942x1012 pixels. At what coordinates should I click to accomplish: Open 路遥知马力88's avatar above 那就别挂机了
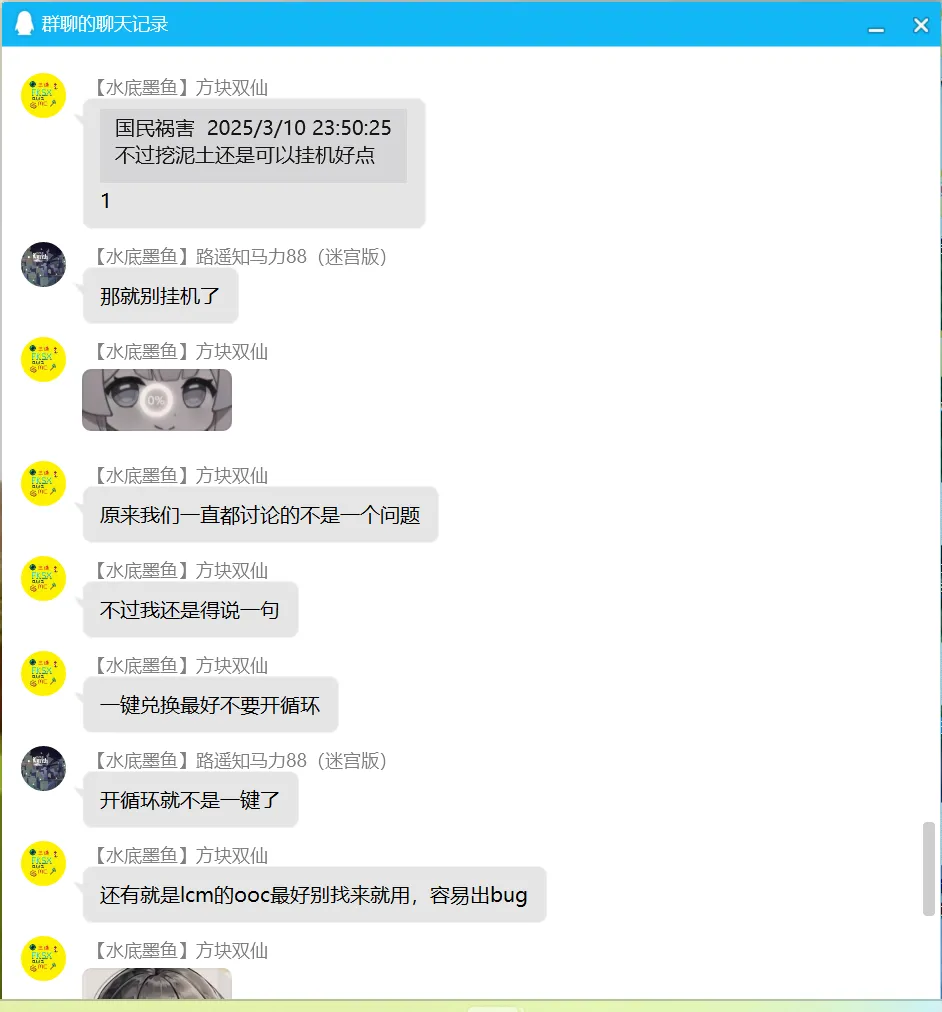click(43, 265)
